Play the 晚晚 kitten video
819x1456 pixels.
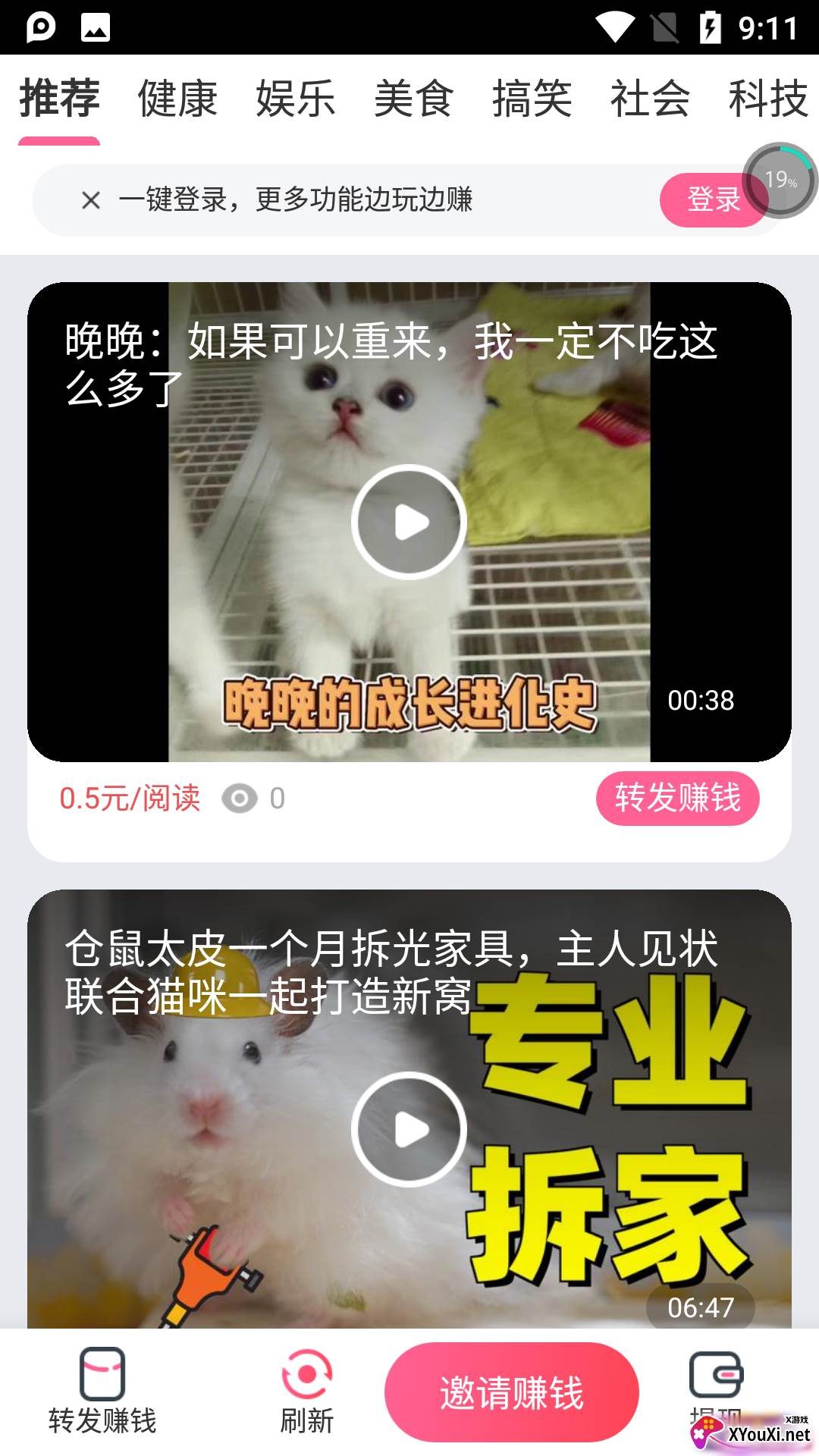pos(409,522)
